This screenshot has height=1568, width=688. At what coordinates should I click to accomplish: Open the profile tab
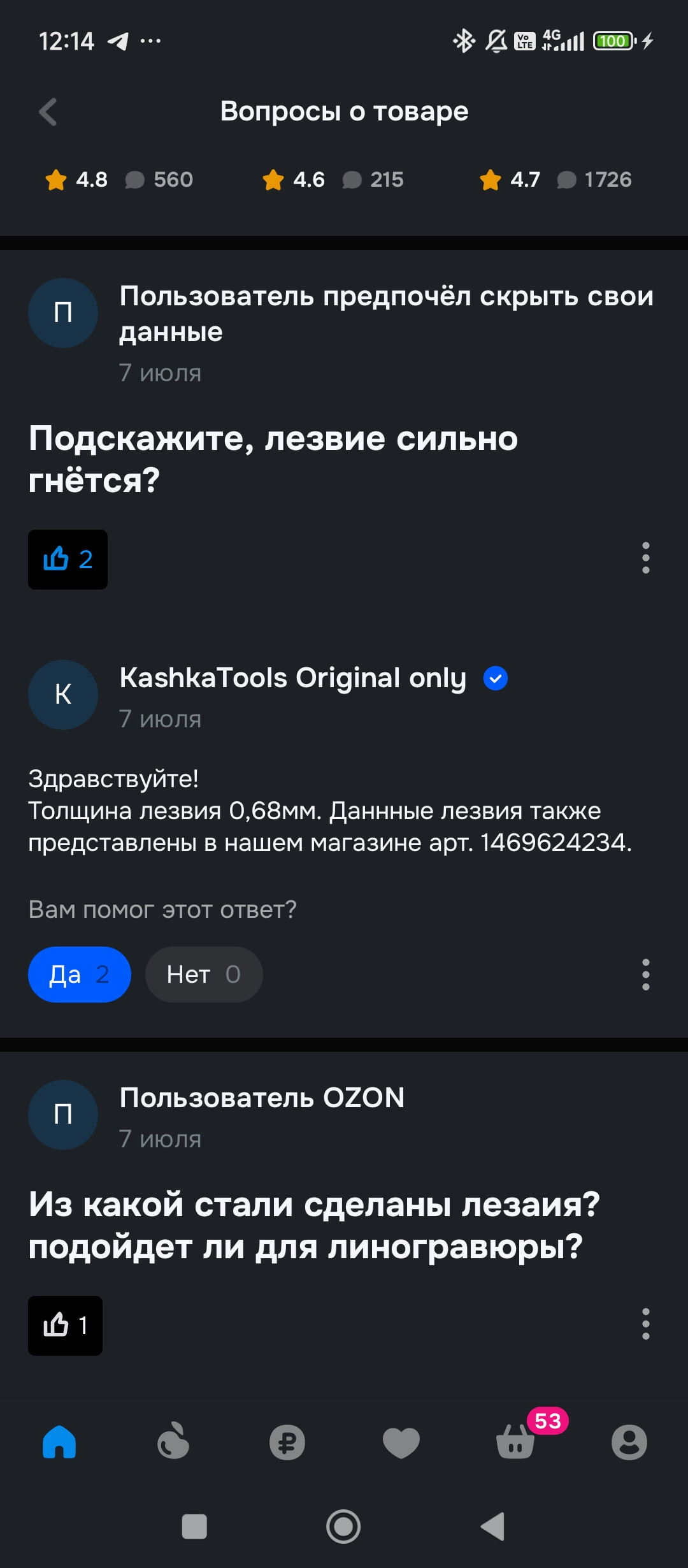point(629,1442)
